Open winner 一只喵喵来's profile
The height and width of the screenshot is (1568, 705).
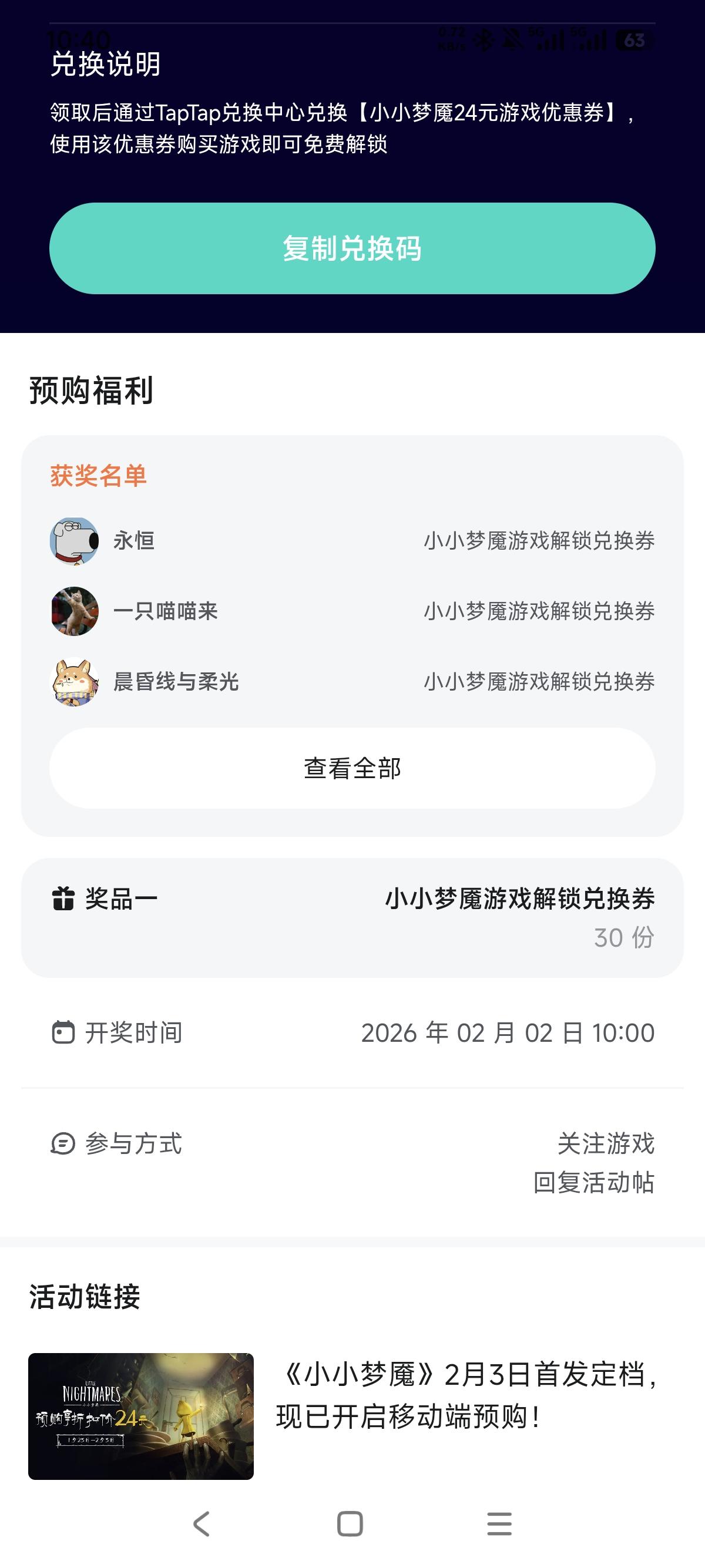click(x=74, y=611)
